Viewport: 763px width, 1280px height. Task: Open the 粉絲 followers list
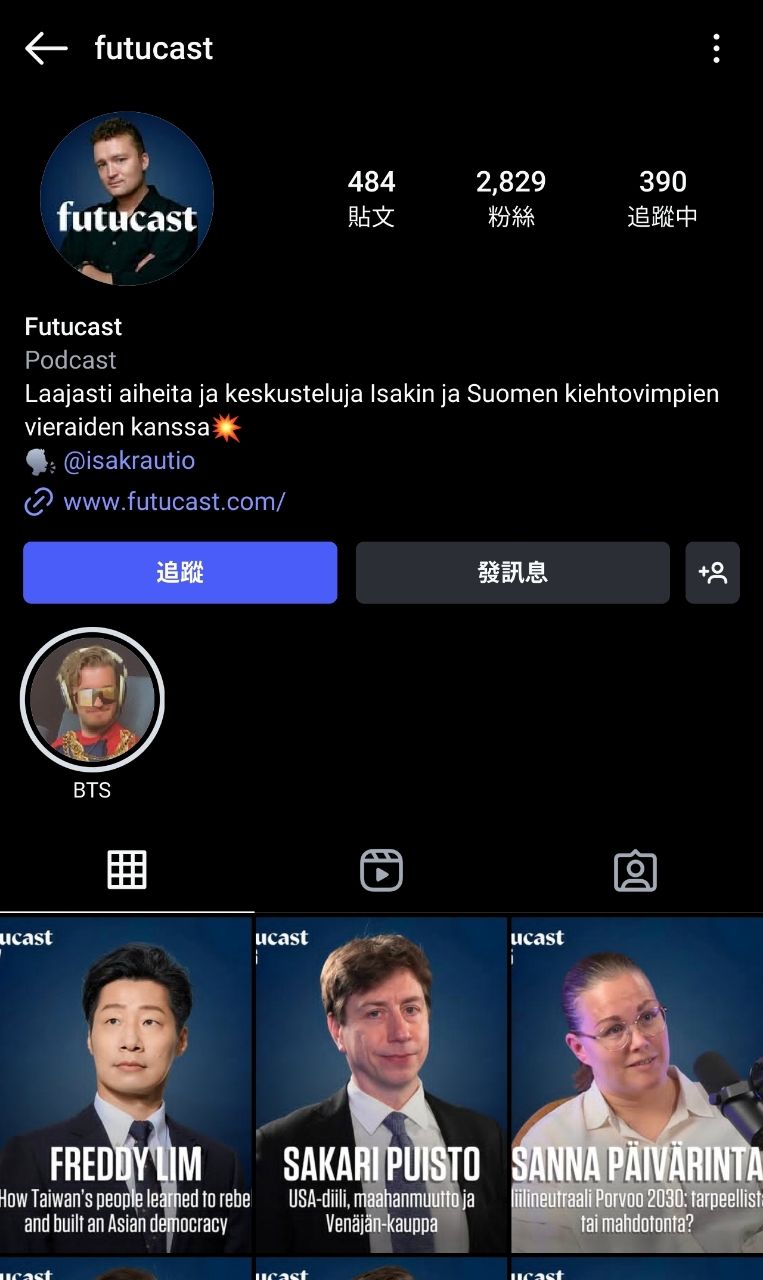pos(511,197)
